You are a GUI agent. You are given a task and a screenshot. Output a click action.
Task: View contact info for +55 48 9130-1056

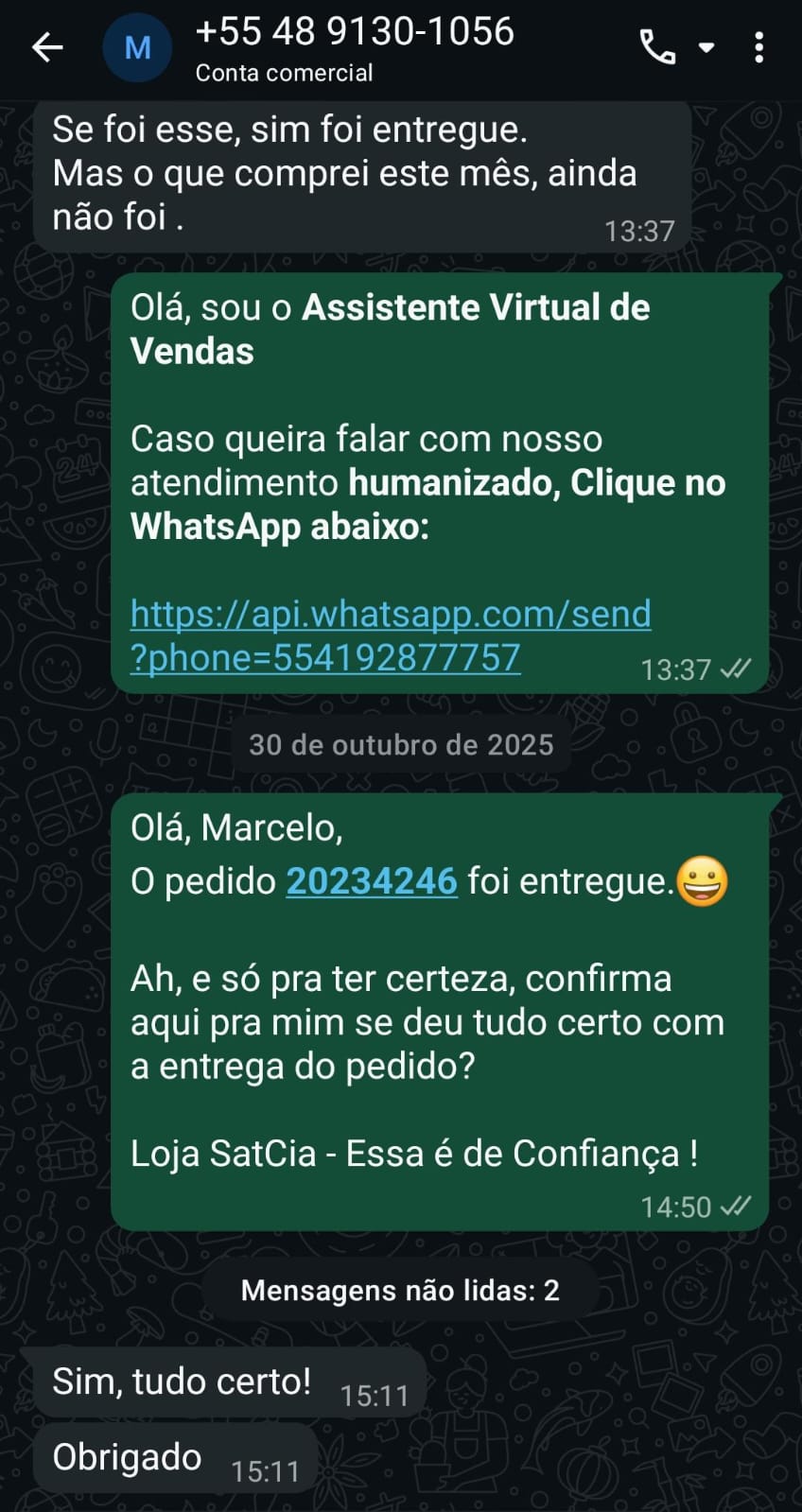355,47
